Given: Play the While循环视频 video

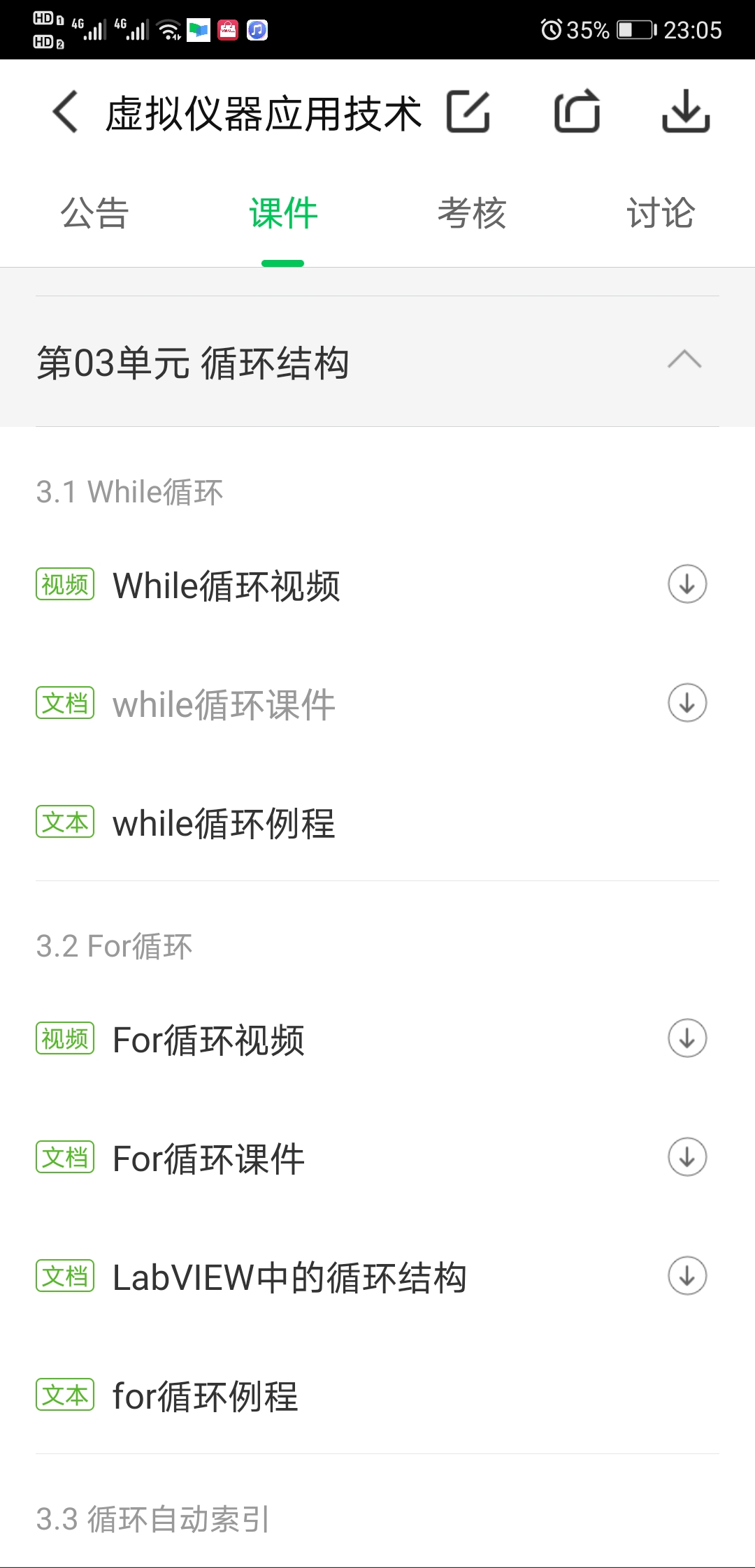Looking at the screenshot, I should pyautogui.click(x=226, y=586).
